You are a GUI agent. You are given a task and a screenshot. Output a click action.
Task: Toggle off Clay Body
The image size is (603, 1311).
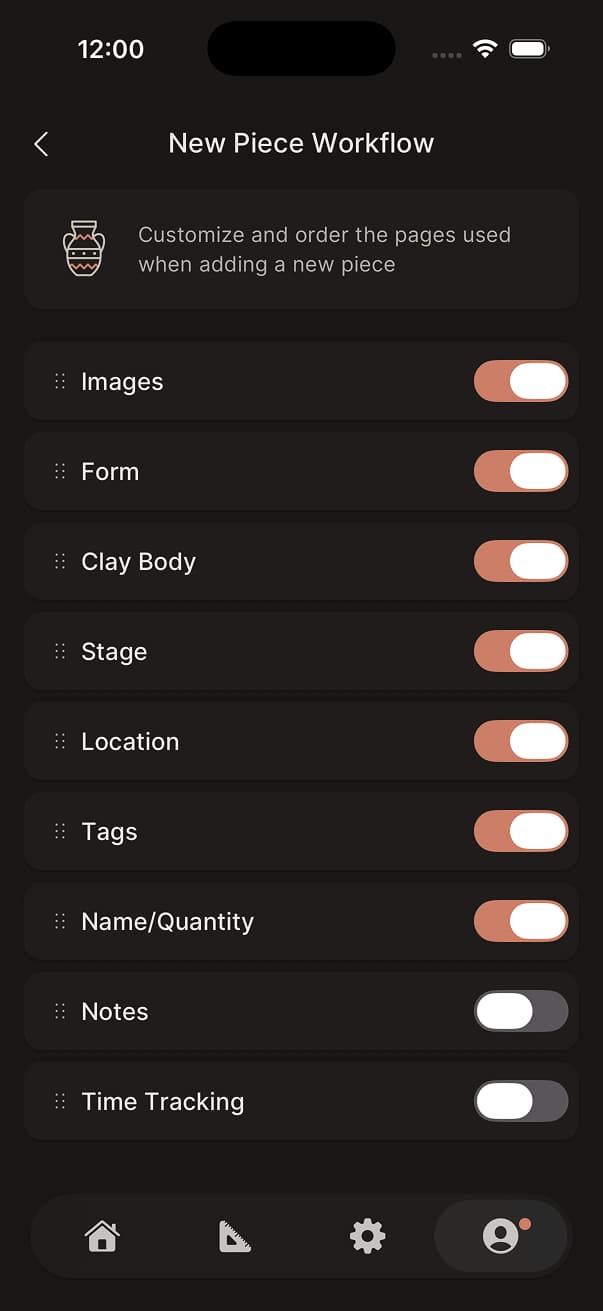click(x=520, y=561)
